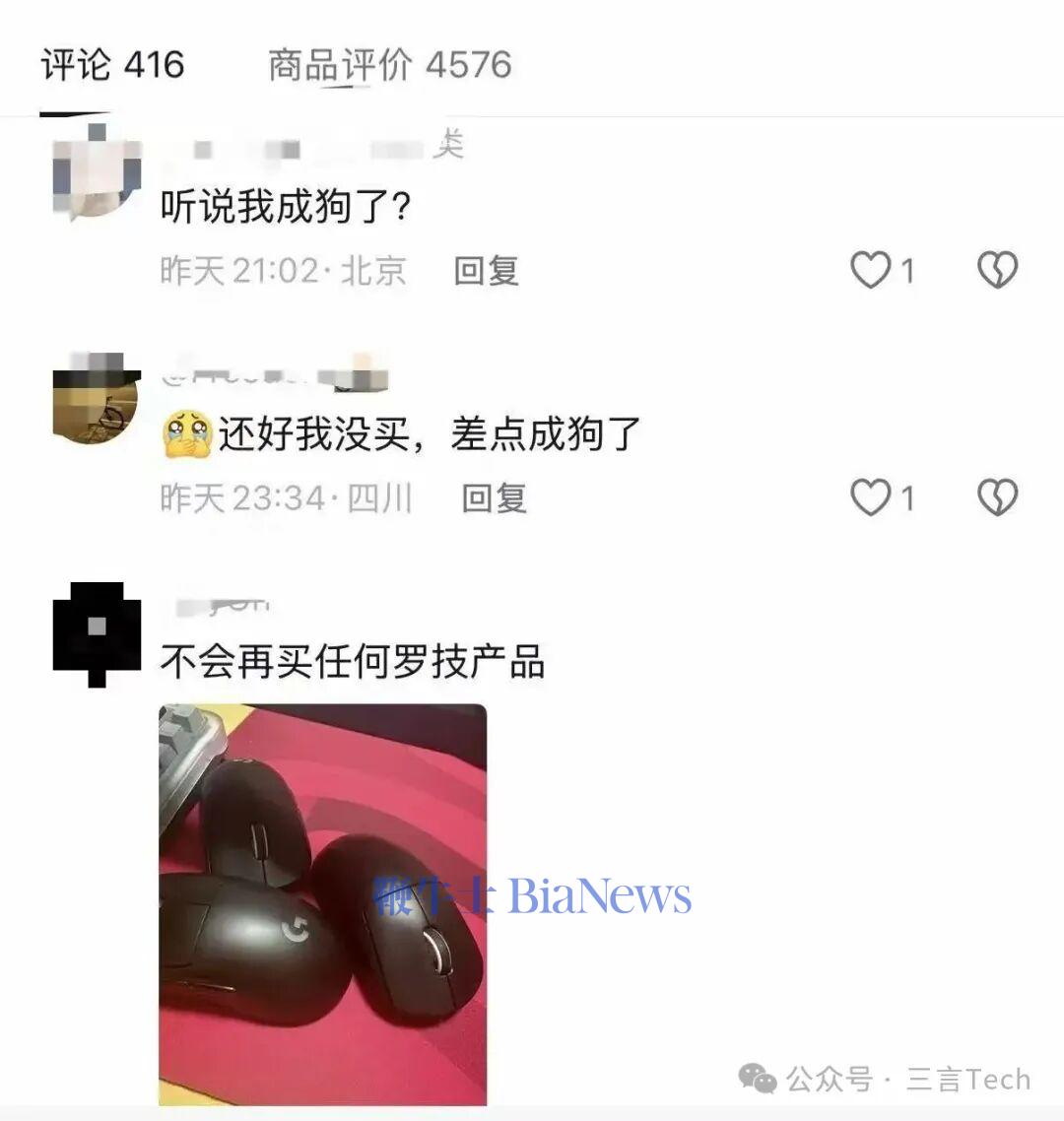Reply to the first comment via 回复
Image resolution: width=1064 pixels, height=1121 pixels.
[x=484, y=270]
